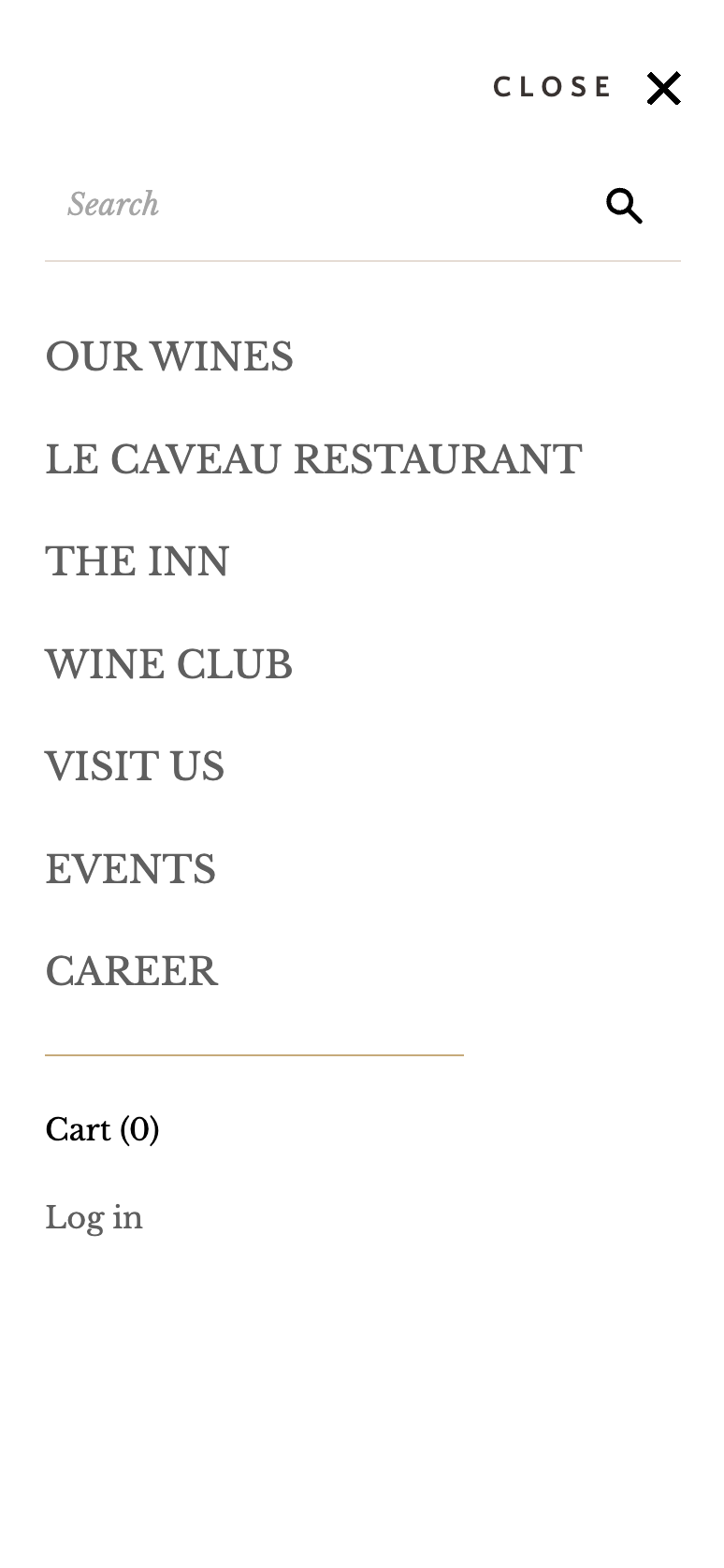The height and width of the screenshot is (1568, 724).
Task: Dismiss the menu using CLOSE
Action: point(554,87)
